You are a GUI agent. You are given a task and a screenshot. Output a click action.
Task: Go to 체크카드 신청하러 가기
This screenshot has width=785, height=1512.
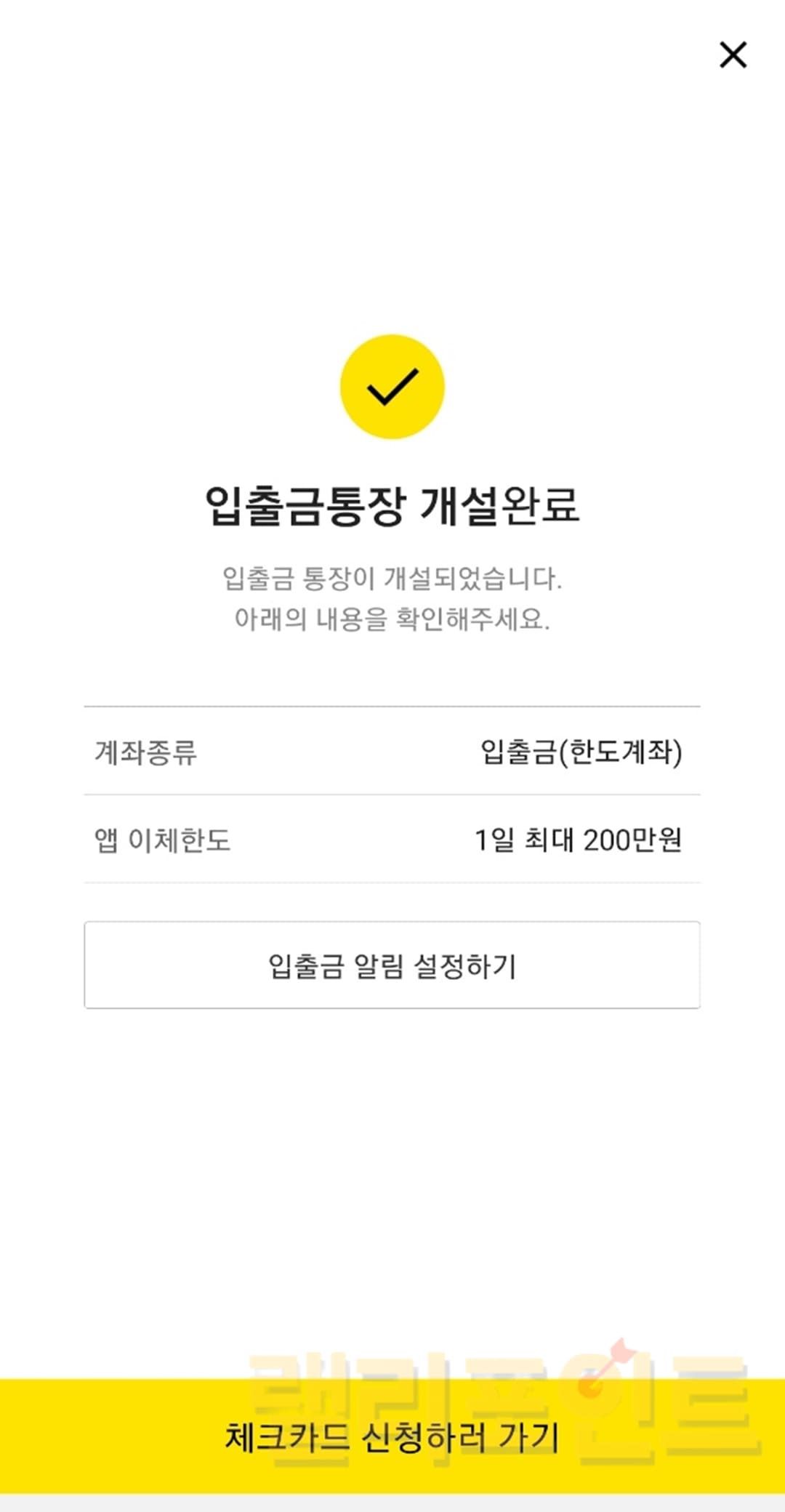[392, 1437]
